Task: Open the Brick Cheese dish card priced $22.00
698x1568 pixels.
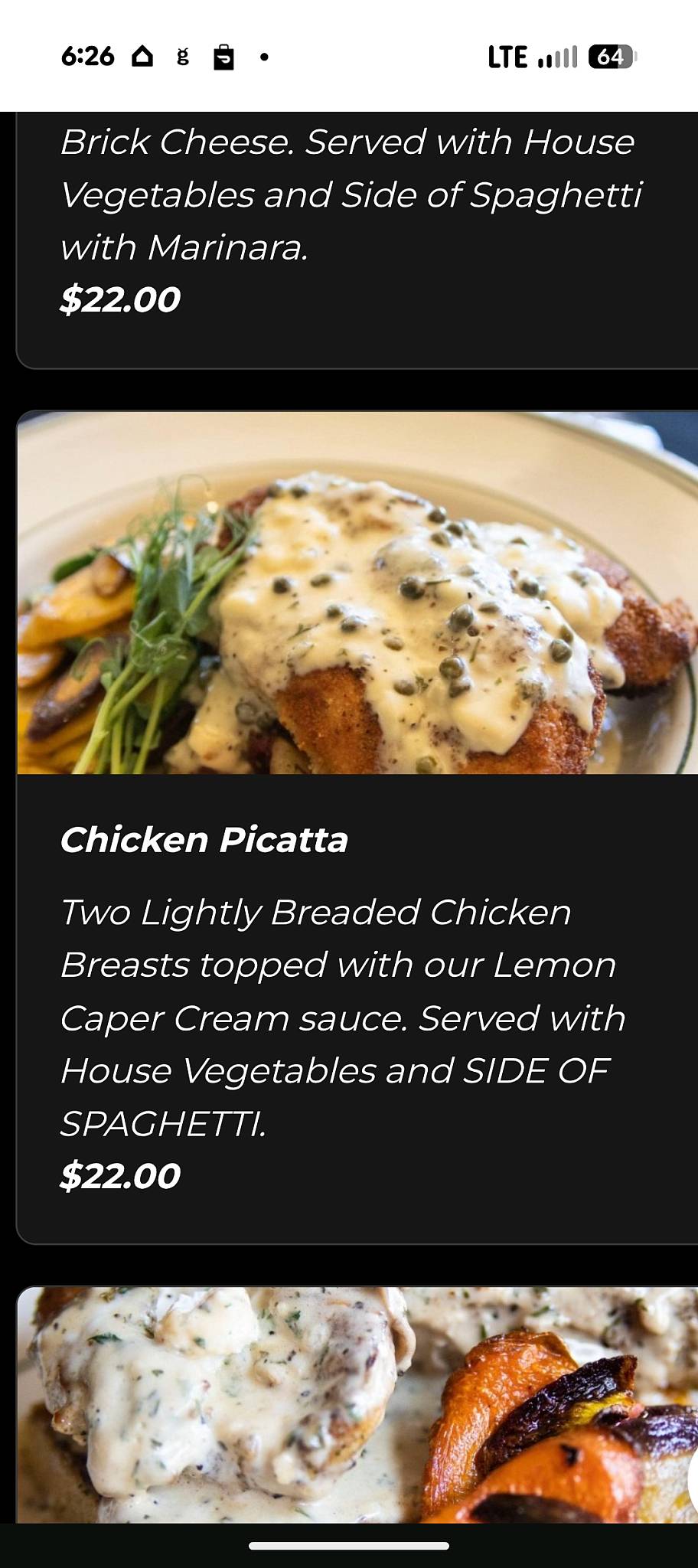Action: coord(357,240)
